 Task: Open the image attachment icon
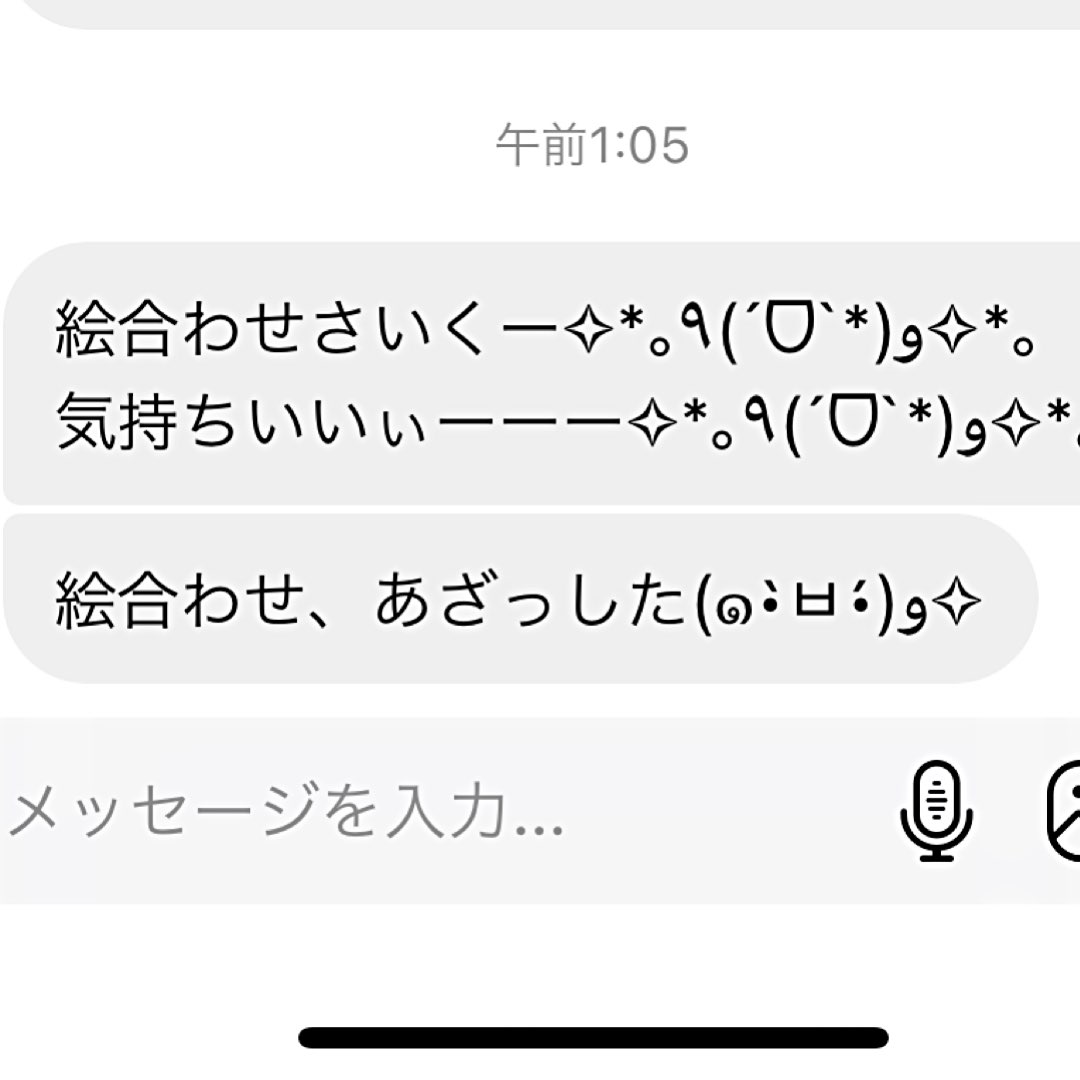pyautogui.click(x=1063, y=811)
